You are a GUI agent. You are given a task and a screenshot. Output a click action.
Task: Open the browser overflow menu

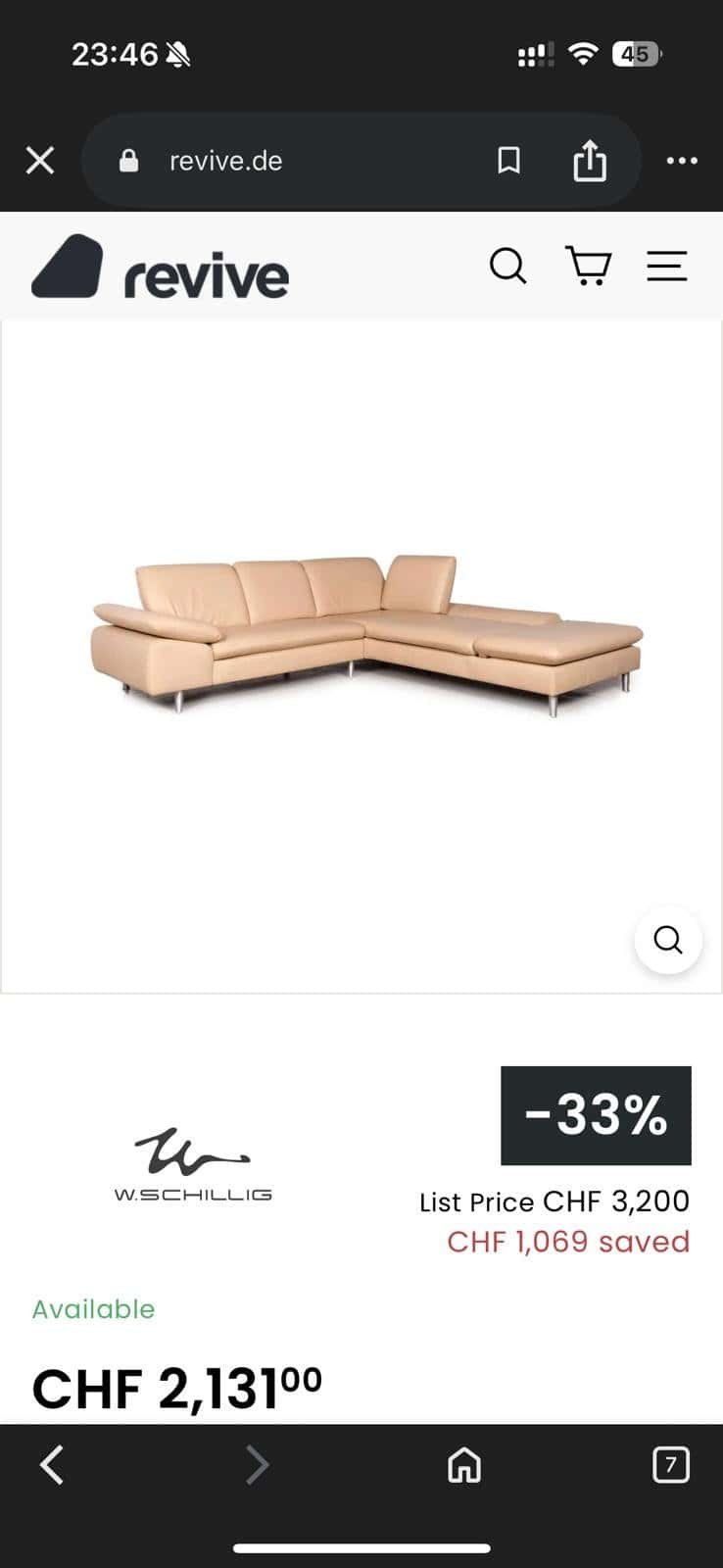tap(682, 161)
